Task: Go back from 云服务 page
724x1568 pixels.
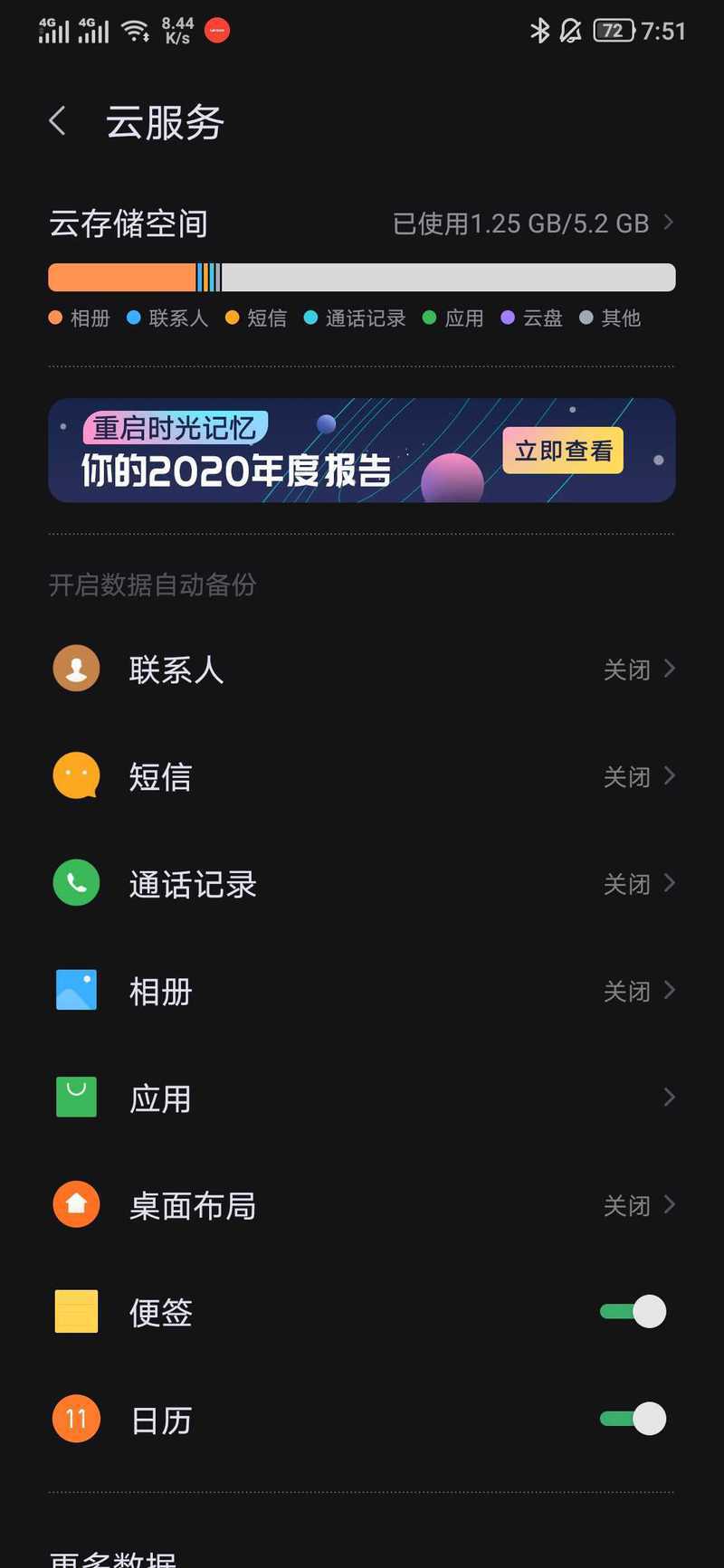Action: pyautogui.click(x=58, y=121)
